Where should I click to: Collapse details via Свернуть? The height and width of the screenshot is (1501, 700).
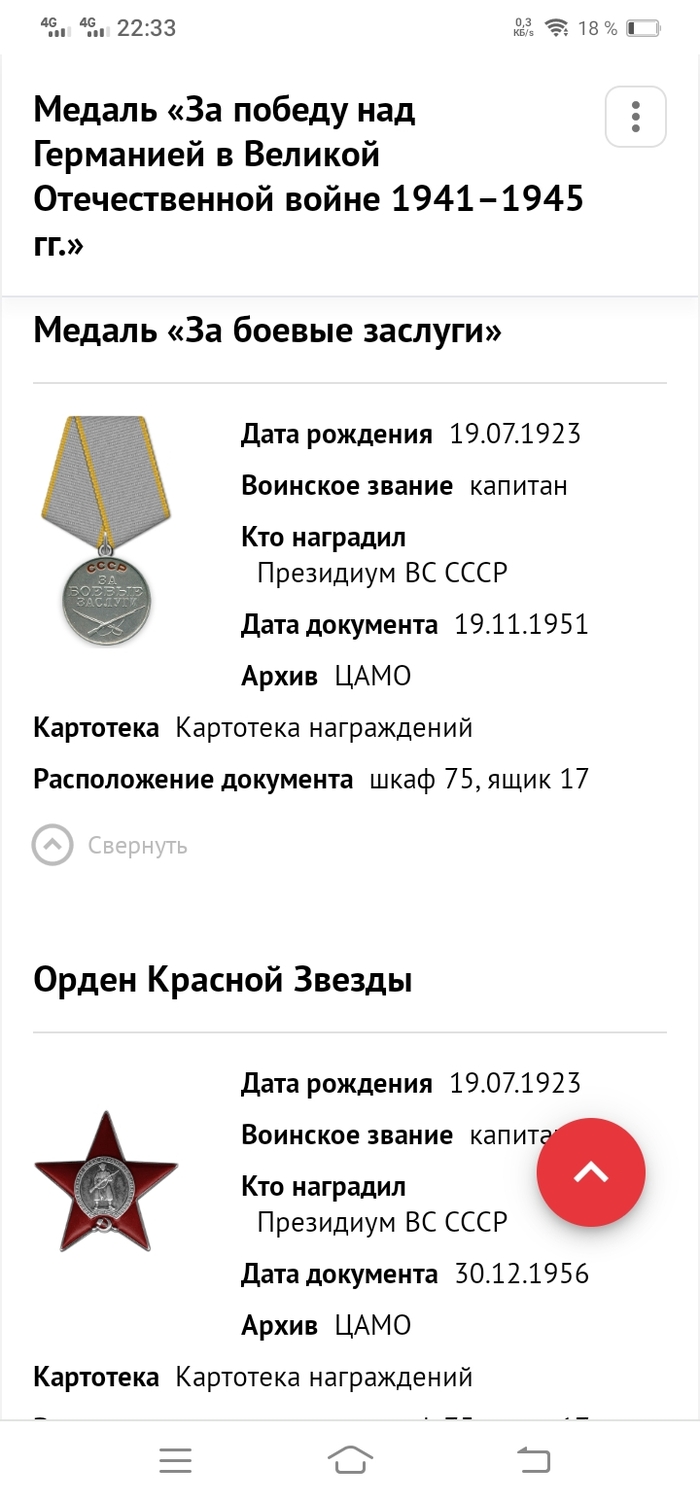[110, 846]
